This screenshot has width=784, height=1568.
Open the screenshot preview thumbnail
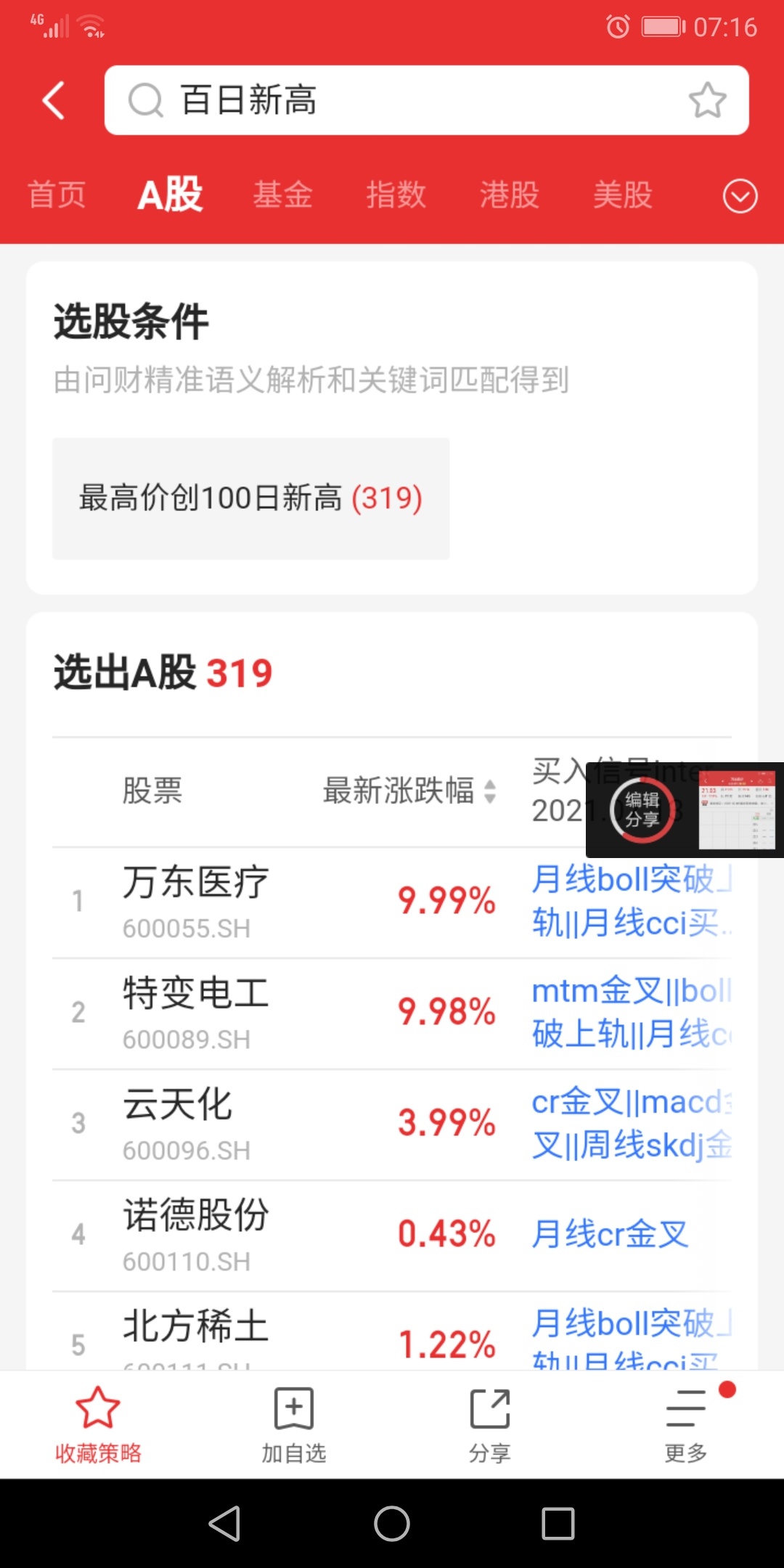click(x=736, y=810)
